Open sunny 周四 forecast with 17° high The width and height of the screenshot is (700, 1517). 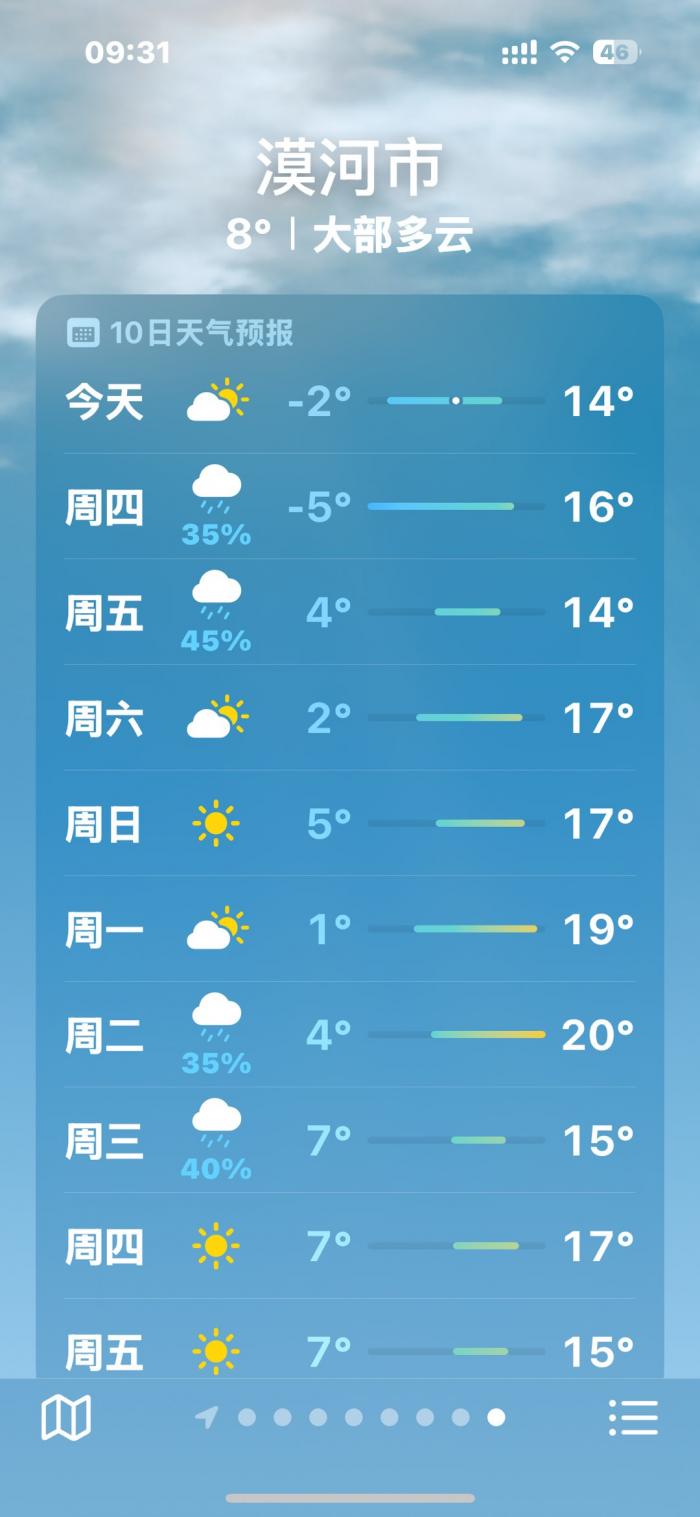point(350,1246)
